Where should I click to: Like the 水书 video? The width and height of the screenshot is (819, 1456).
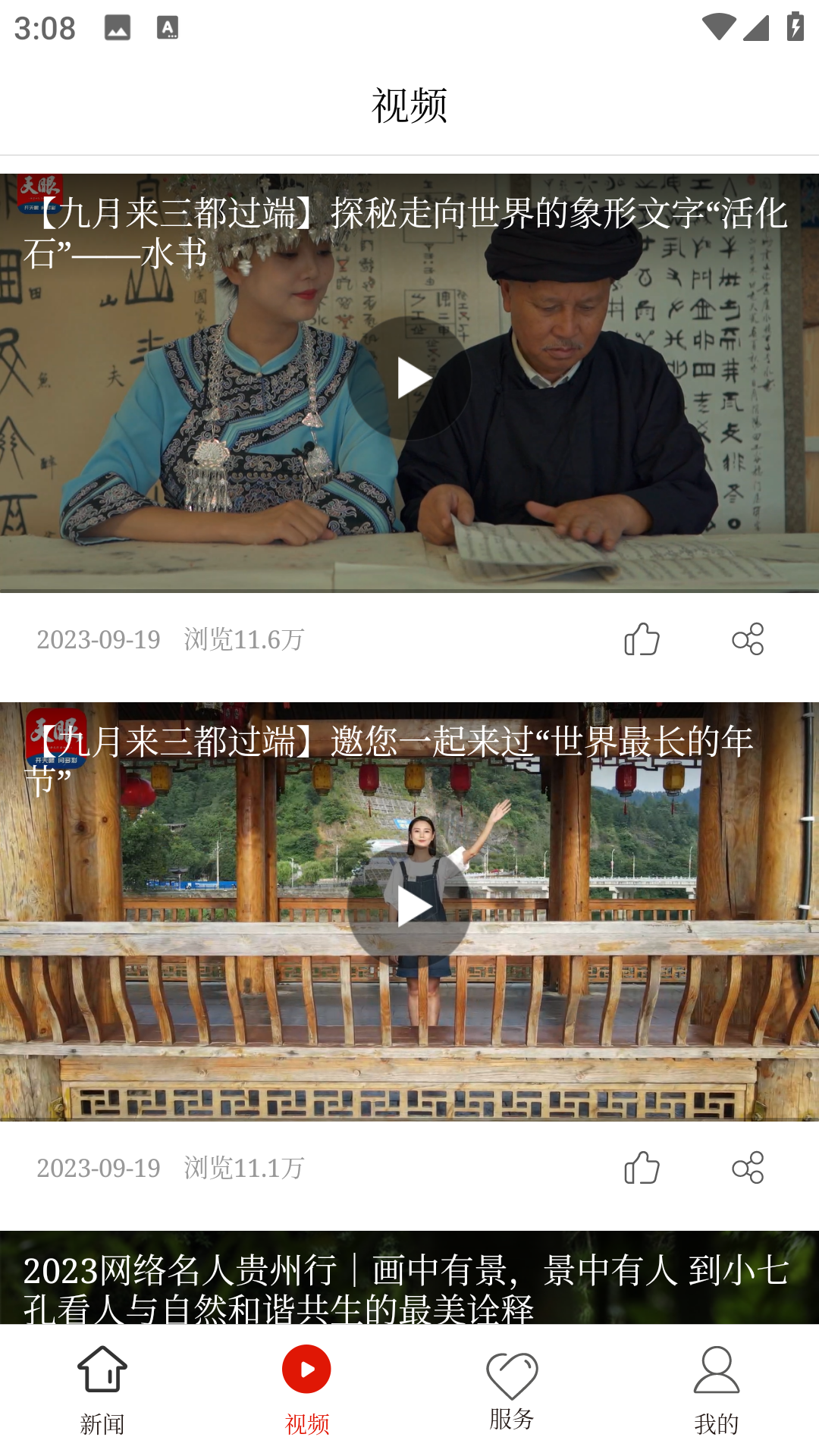click(642, 639)
